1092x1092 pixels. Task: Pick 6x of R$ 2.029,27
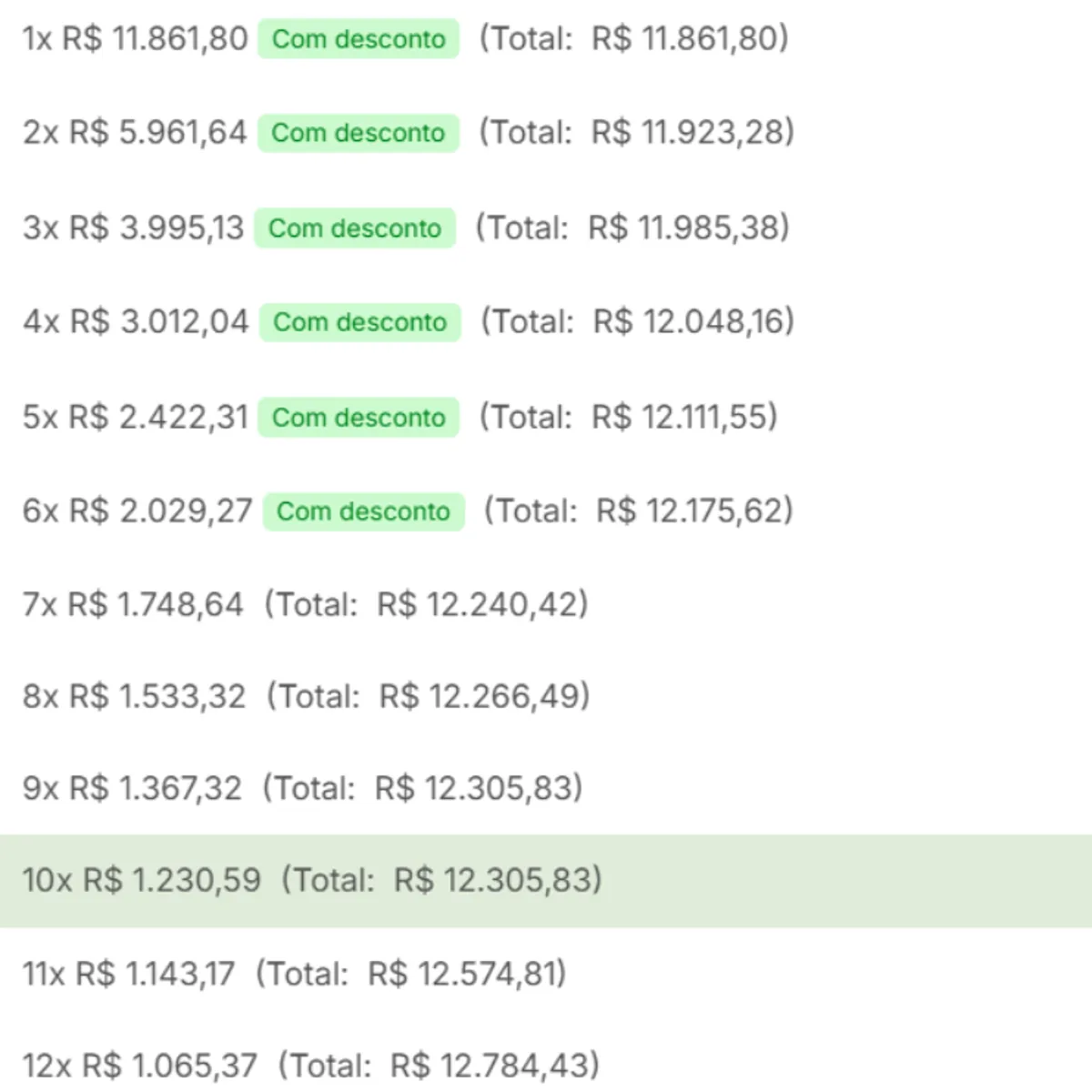136,511
